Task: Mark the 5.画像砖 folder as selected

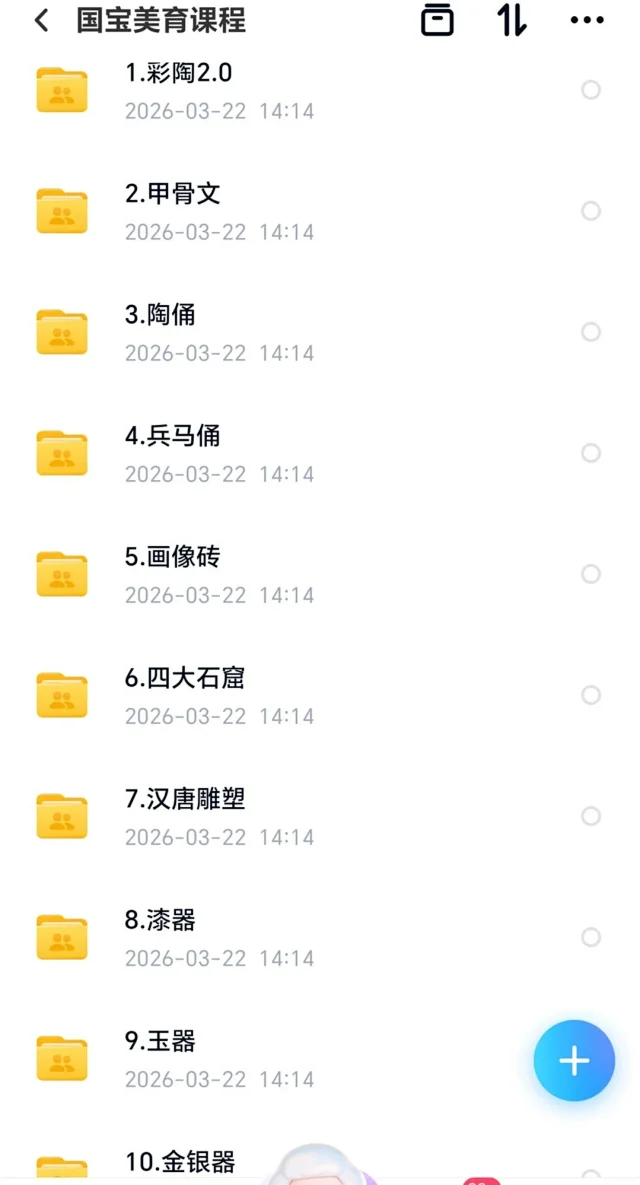Action: 591,574
